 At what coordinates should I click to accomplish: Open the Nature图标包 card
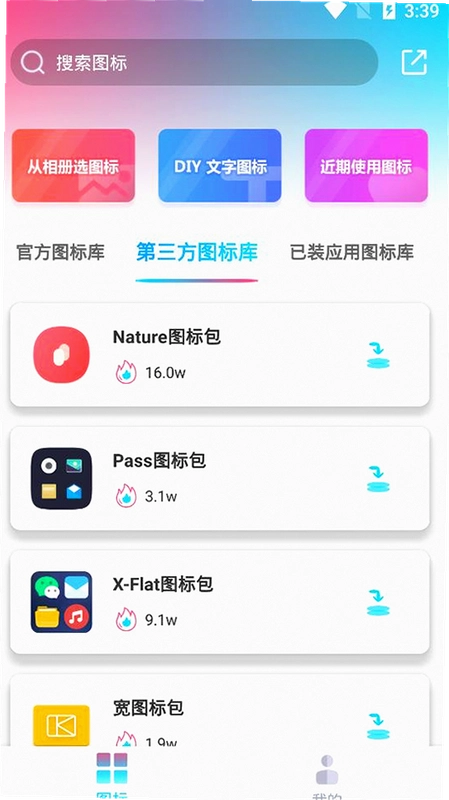pyautogui.click(x=220, y=355)
